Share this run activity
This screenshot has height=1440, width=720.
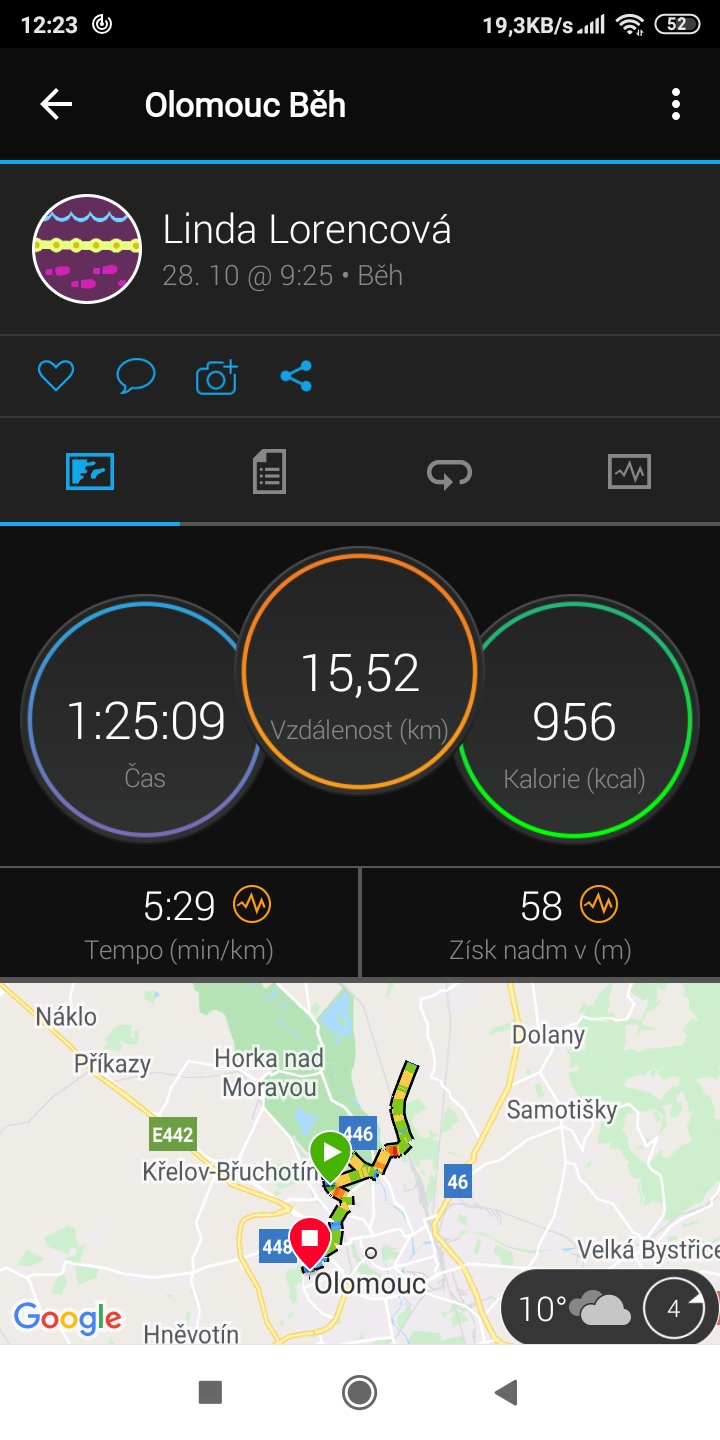[x=296, y=376]
